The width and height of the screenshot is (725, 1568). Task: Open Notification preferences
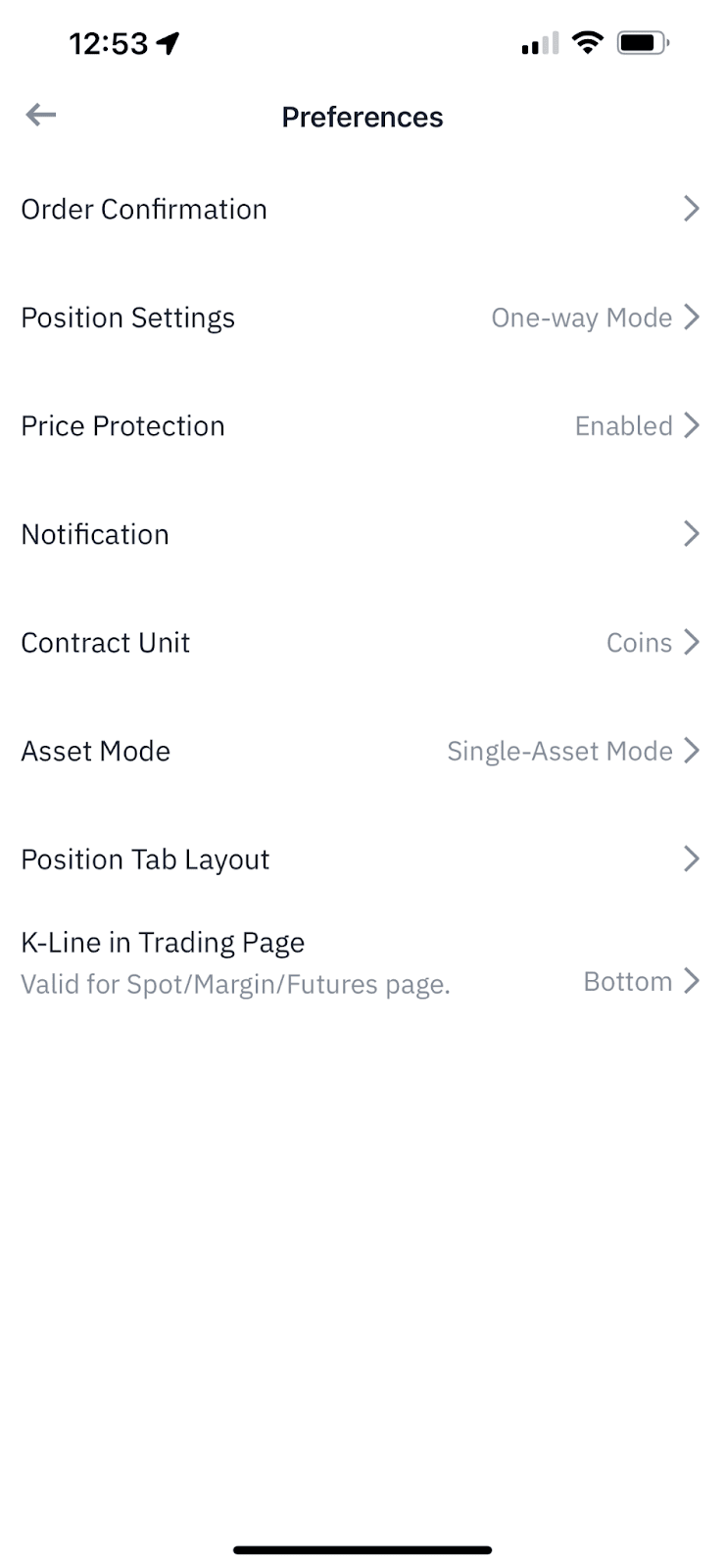[x=361, y=534]
